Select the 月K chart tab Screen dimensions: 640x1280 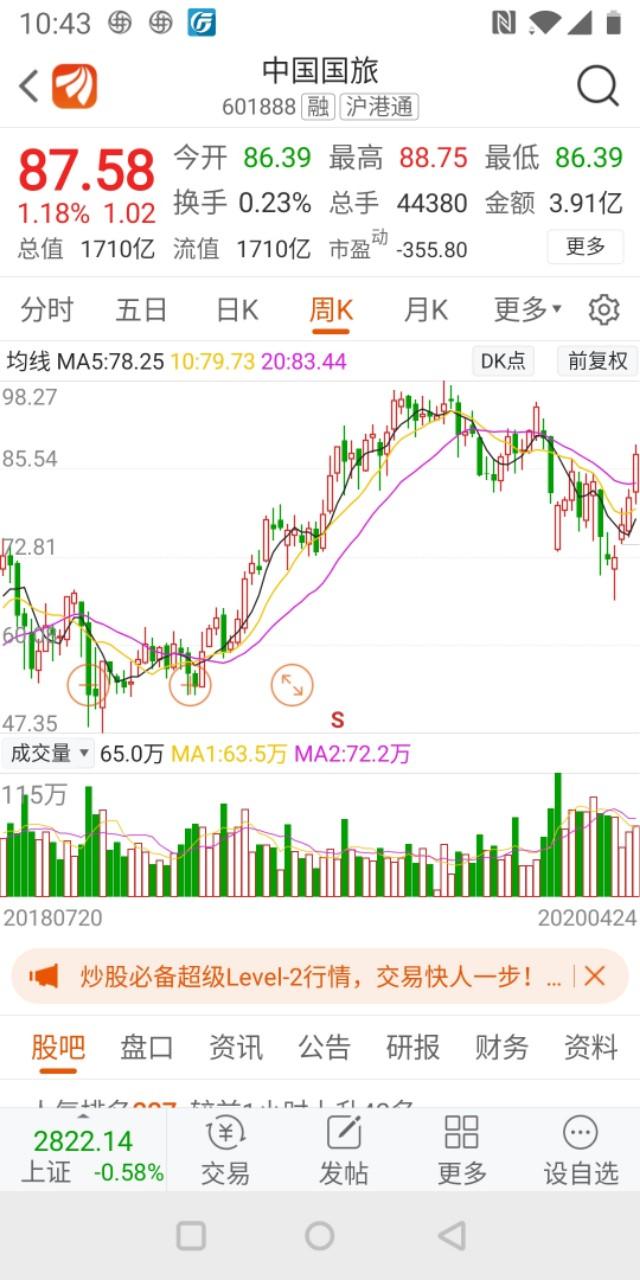click(x=425, y=310)
